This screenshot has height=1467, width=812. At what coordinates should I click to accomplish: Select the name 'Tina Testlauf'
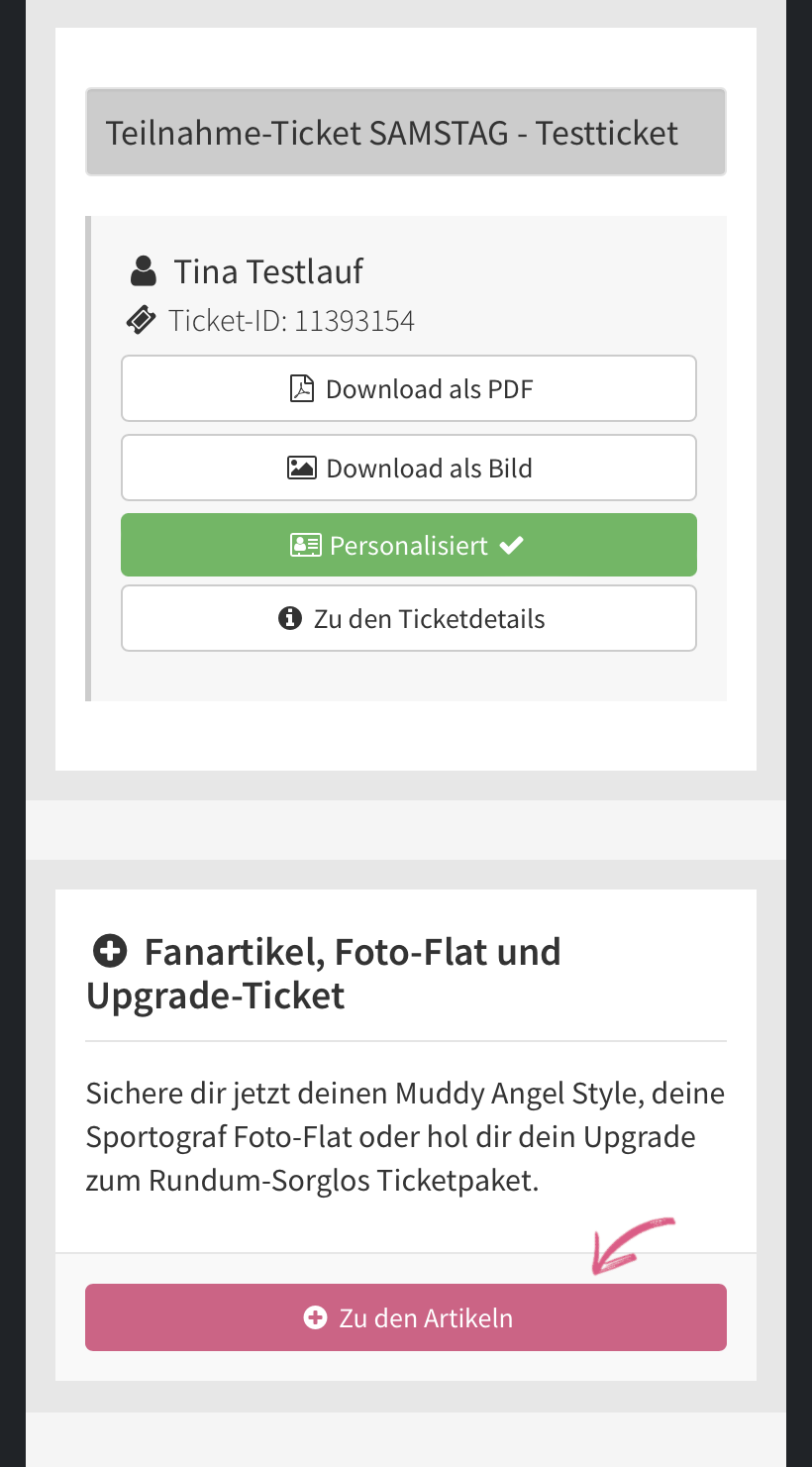point(268,270)
